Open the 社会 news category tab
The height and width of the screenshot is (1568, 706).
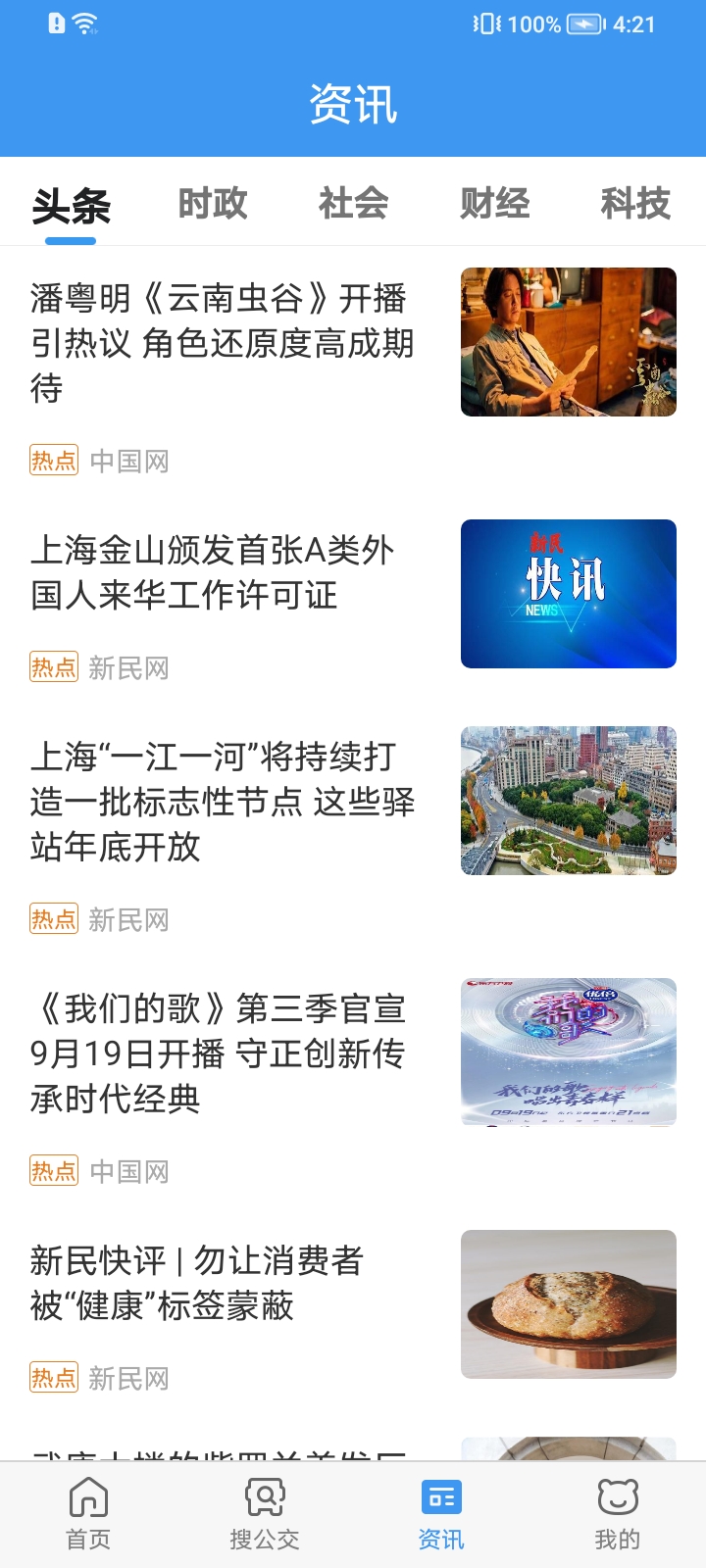point(354,203)
